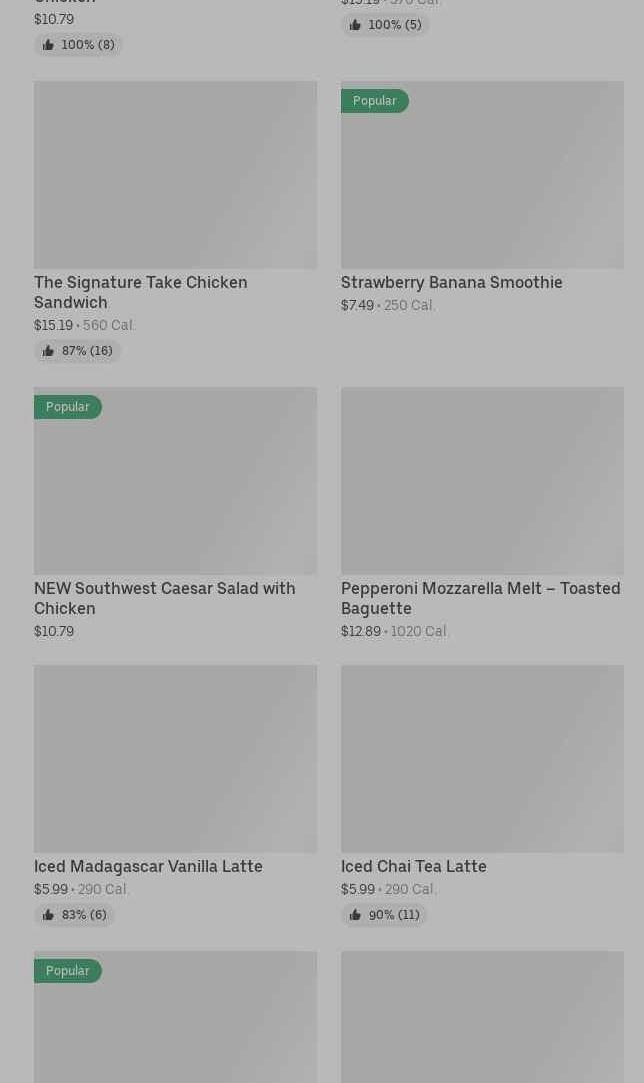
Task: View NEW Southwest Caesar Salad with Chicken
Action: pyautogui.click(x=175, y=514)
